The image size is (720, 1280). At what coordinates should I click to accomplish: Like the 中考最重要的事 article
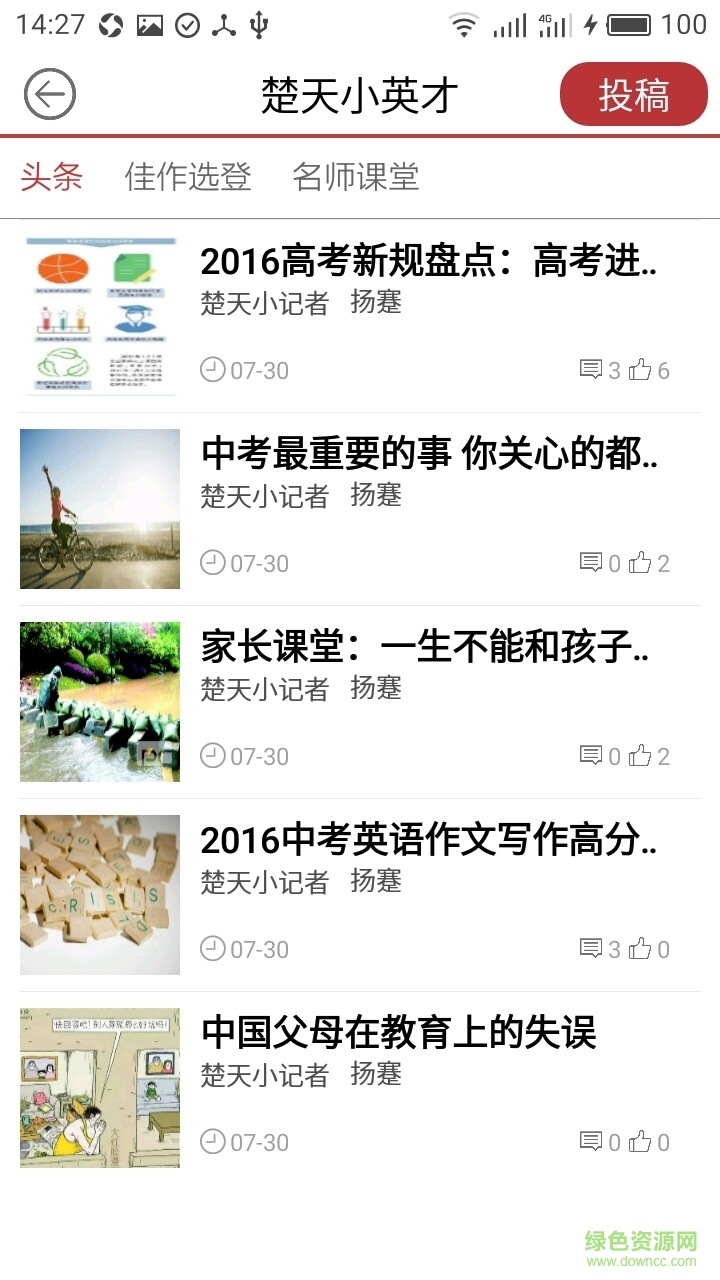tap(640, 563)
